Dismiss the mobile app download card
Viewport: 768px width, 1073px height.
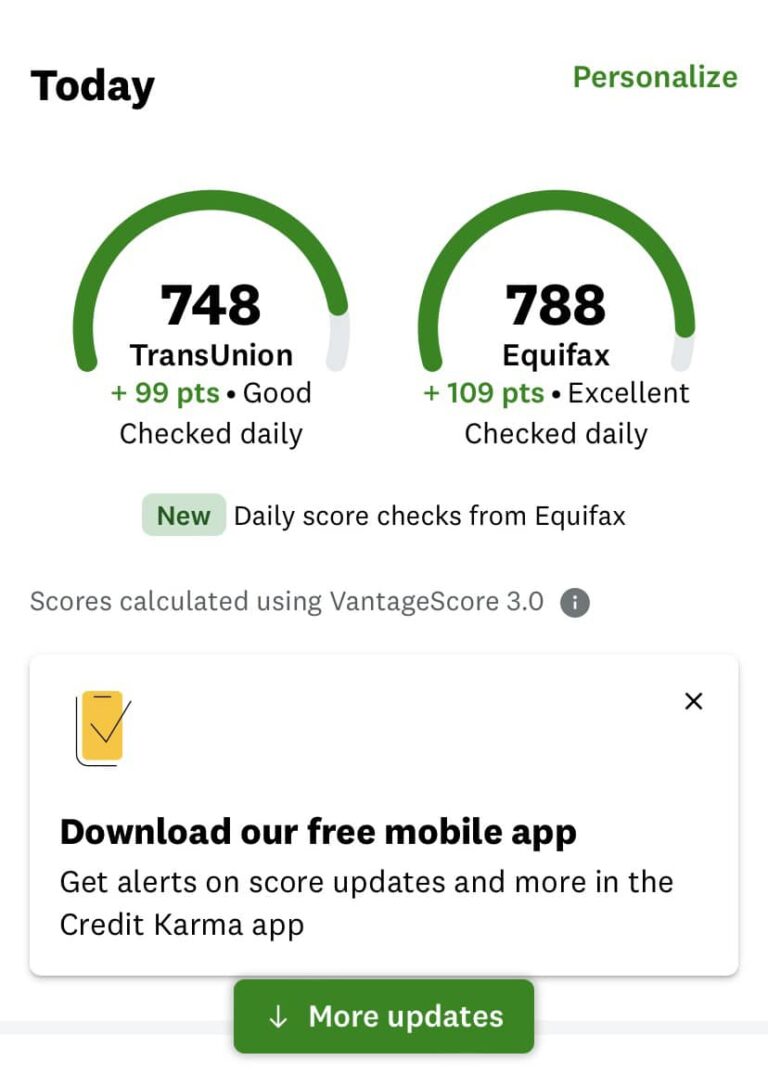tap(693, 701)
